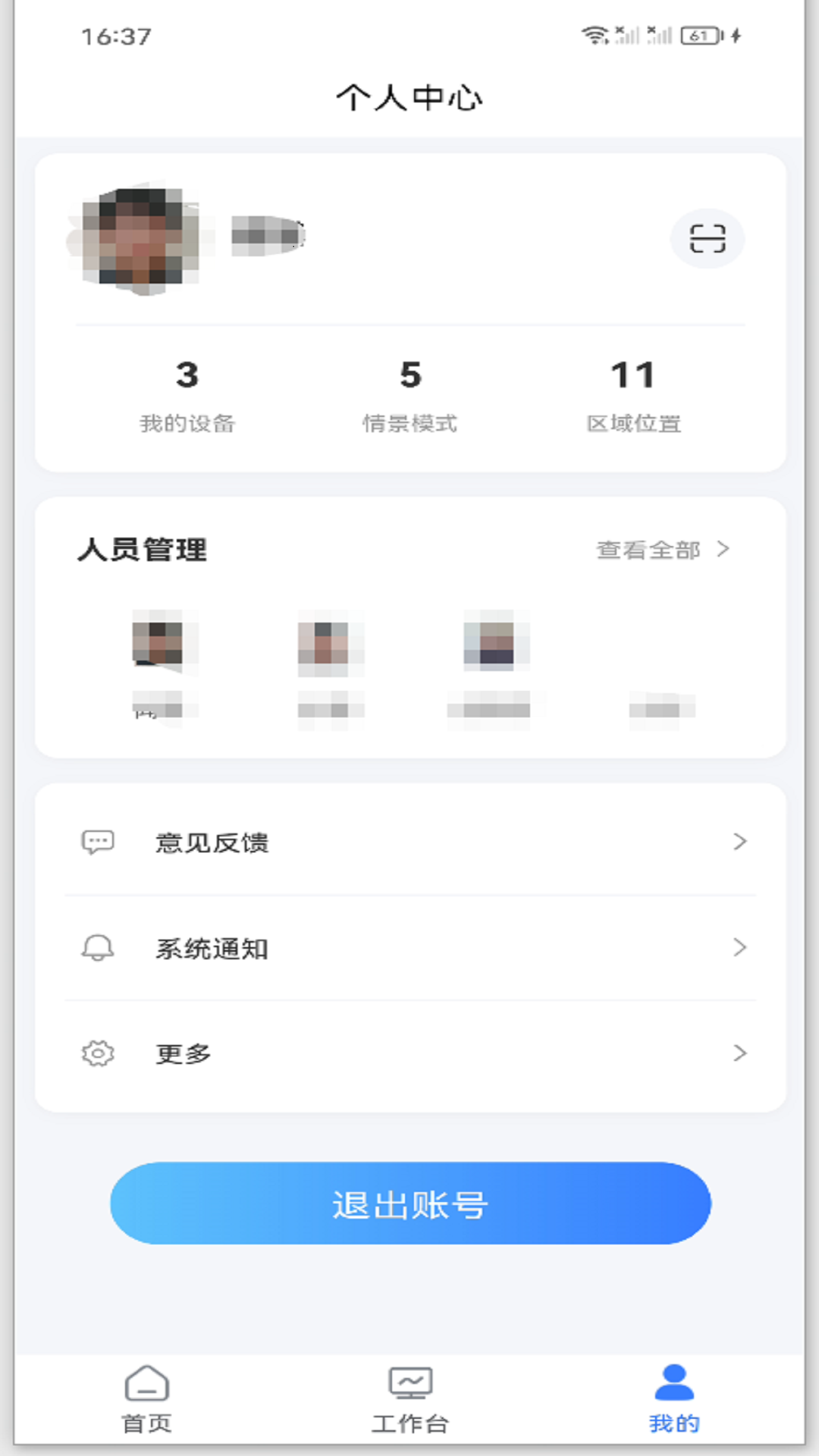Expand the 意见反馈 row chevron
This screenshot has height=1456, width=819.
coord(741,842)
